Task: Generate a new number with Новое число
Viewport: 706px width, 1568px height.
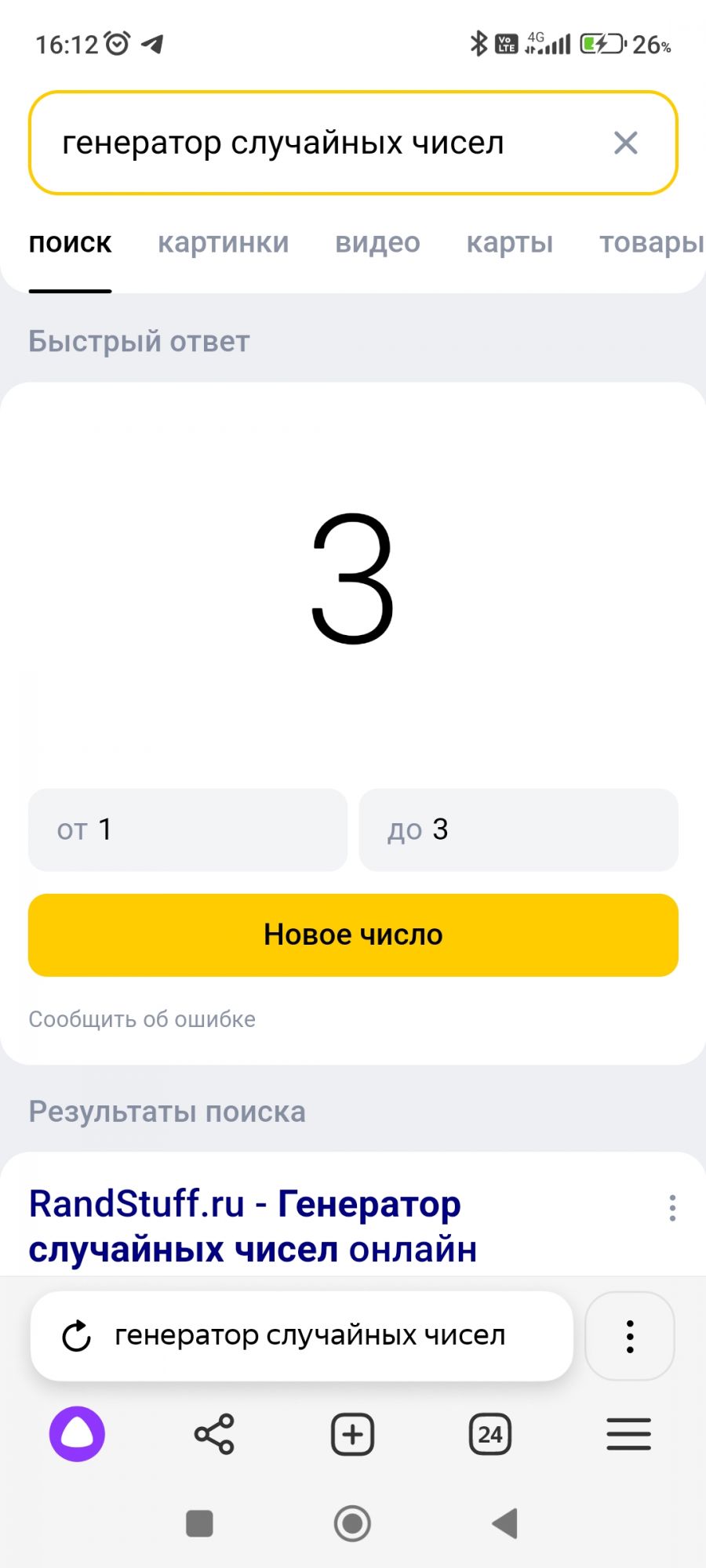Action: coord(353,935)
